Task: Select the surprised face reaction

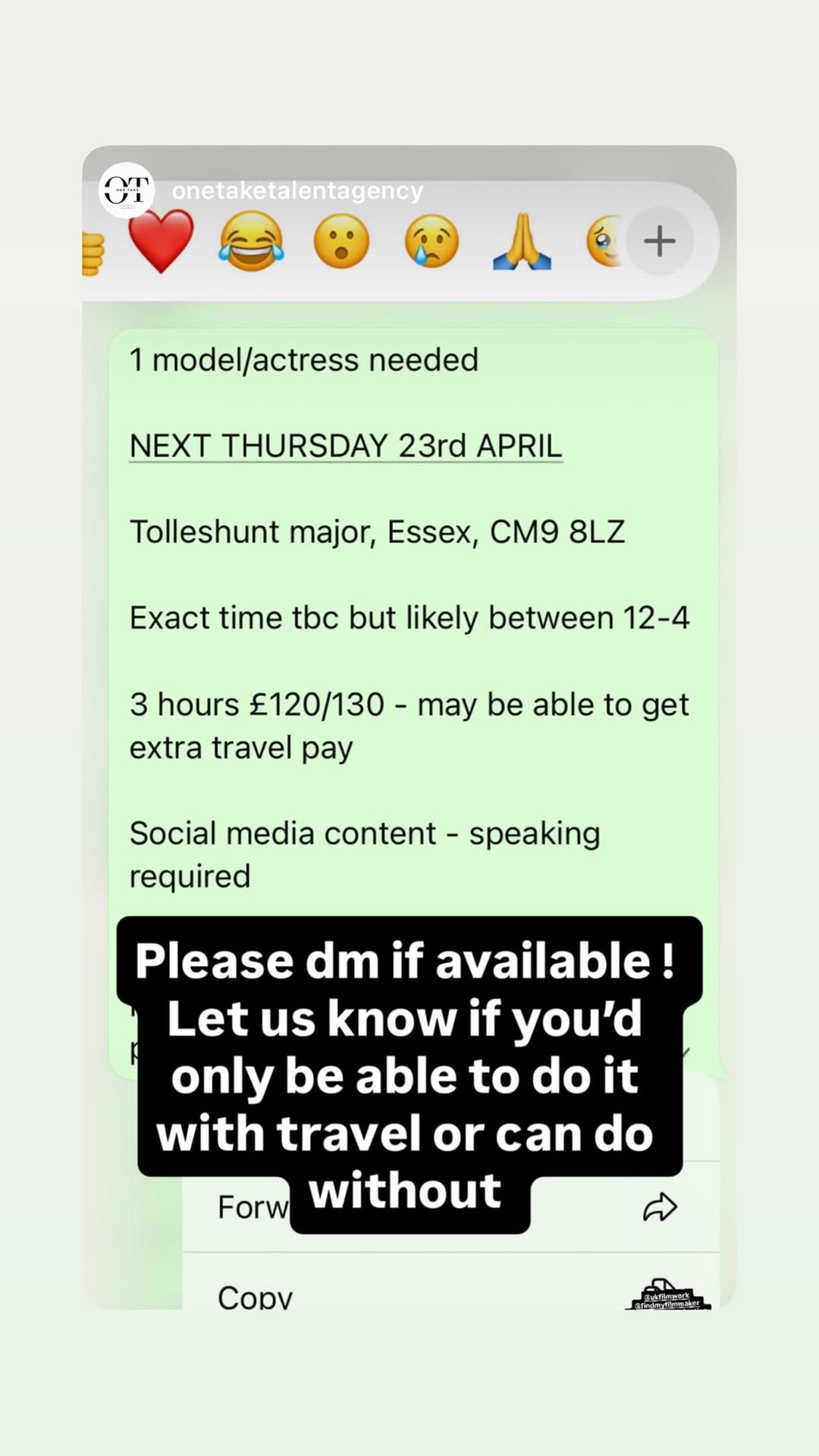Action: tap(343, 240)
